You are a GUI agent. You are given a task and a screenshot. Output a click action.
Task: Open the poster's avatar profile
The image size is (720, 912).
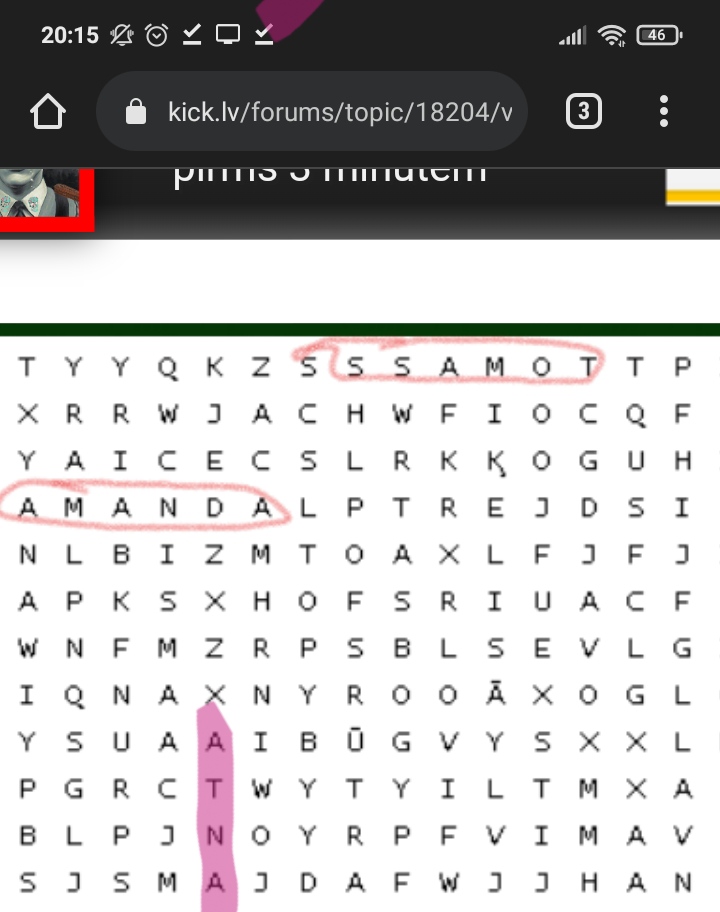(x=40, y=193)
